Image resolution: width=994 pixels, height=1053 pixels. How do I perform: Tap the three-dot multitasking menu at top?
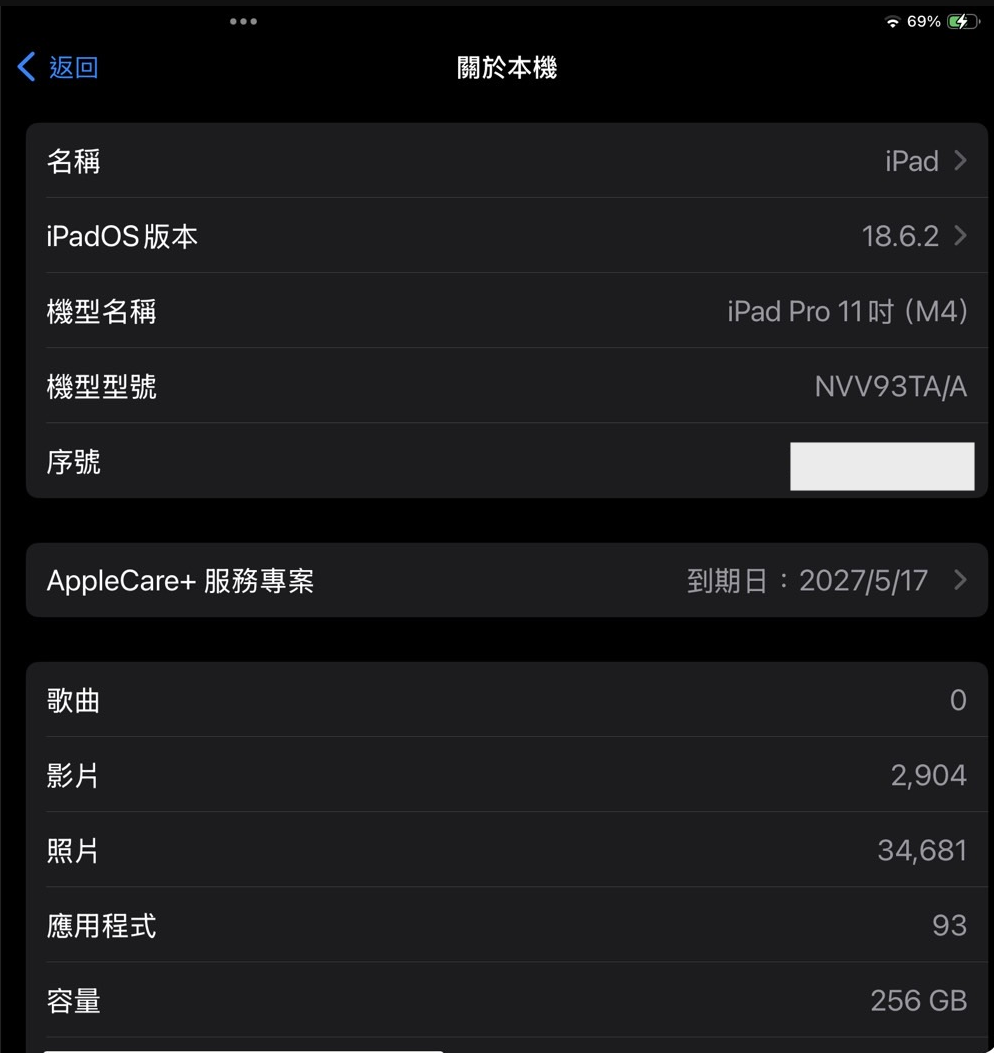click(x=243, y=21)
